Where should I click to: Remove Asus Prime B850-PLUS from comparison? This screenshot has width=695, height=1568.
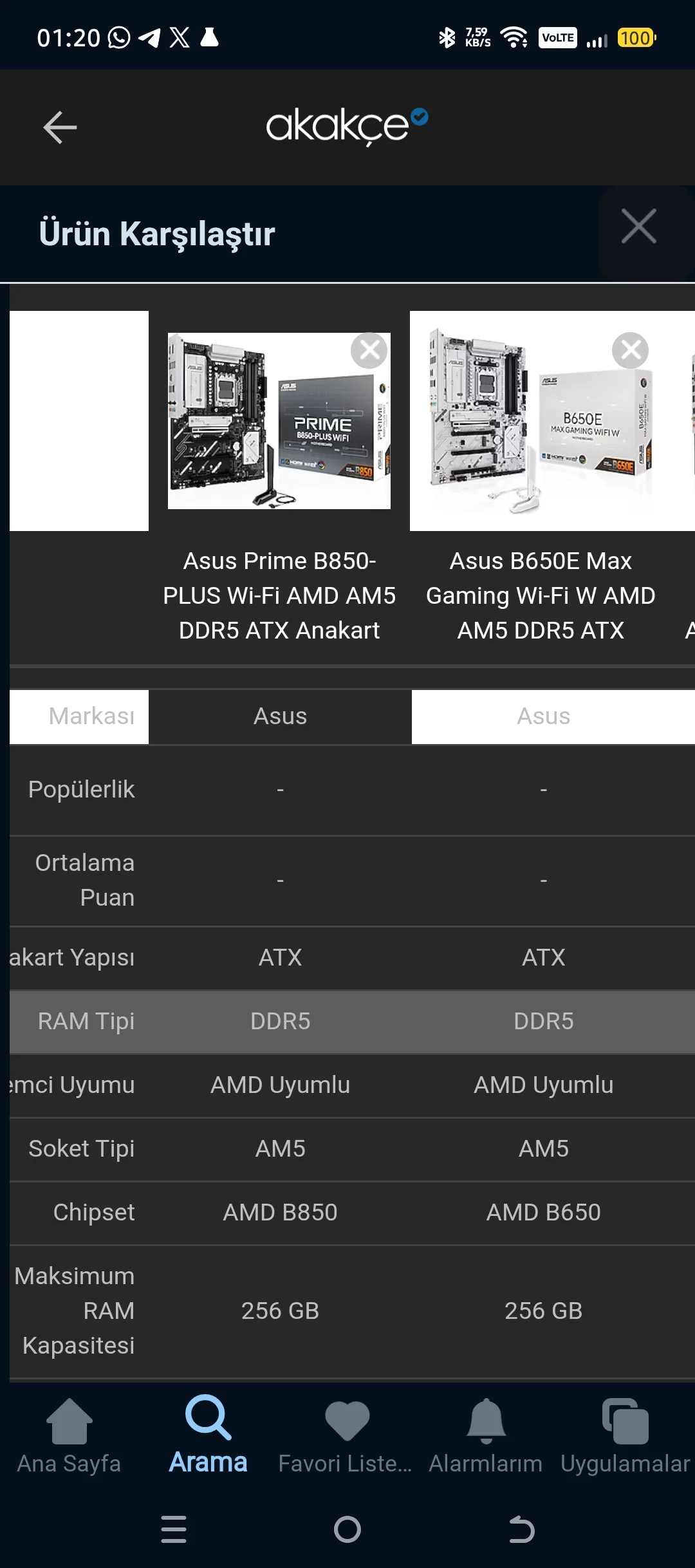[x=369, y=350]
